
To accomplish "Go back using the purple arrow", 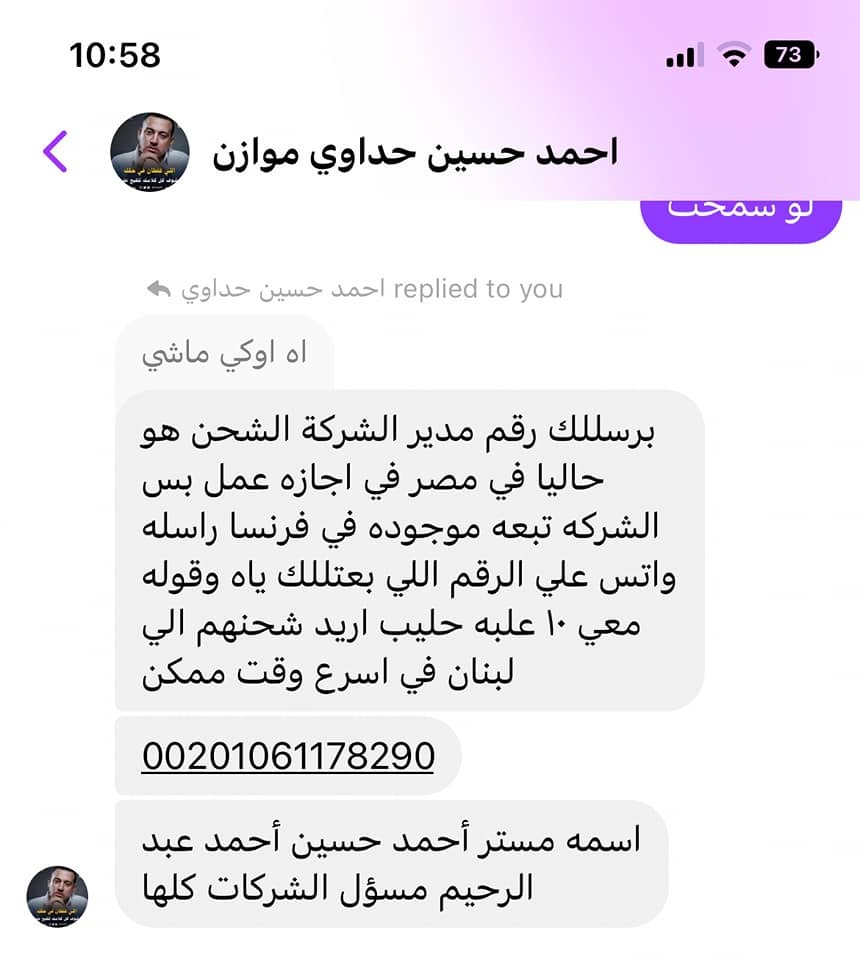I will [x=56, y=152].
